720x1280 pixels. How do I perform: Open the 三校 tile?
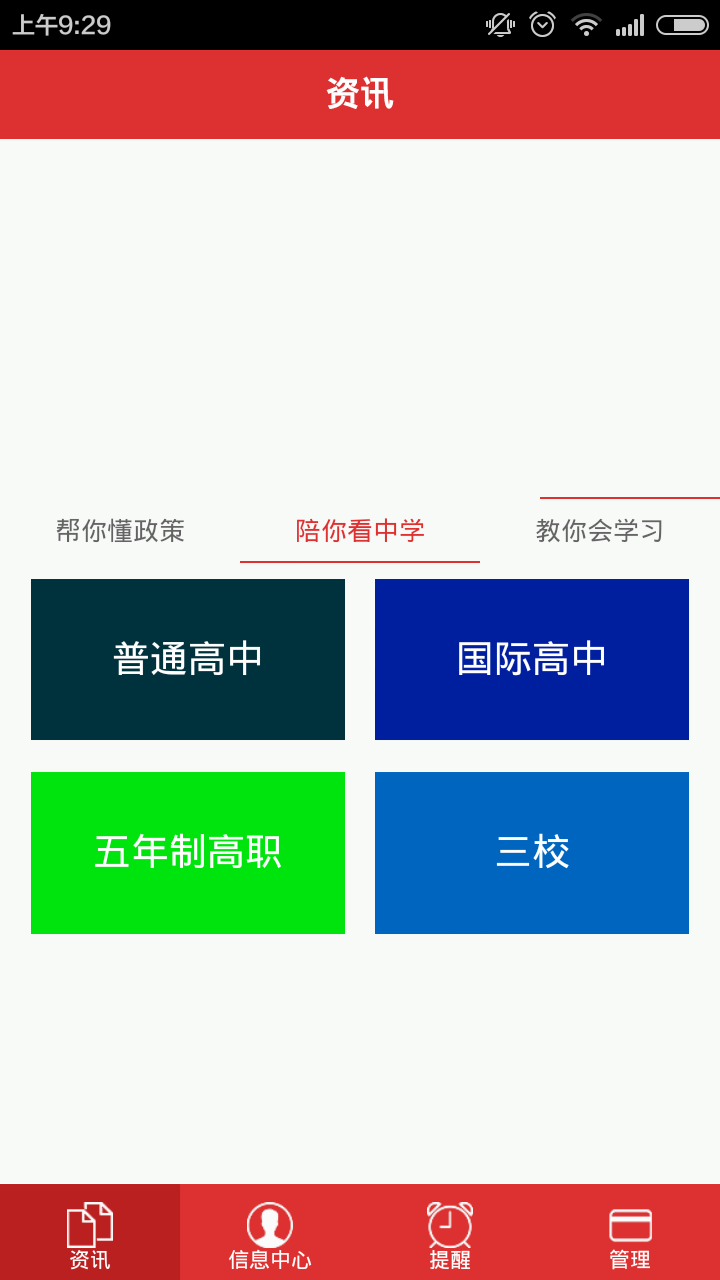(532, 853)
